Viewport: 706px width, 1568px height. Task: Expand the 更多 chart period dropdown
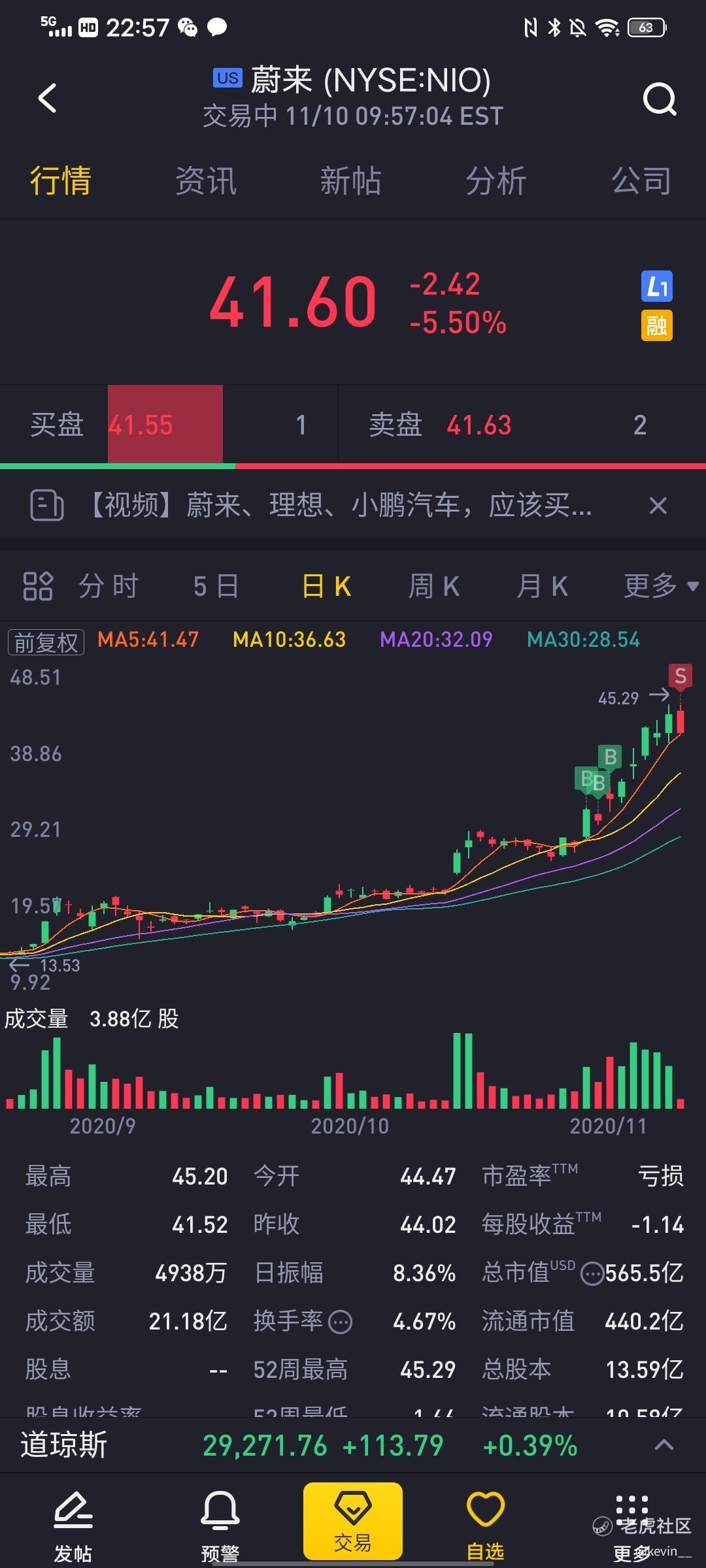tap(660, 586)
